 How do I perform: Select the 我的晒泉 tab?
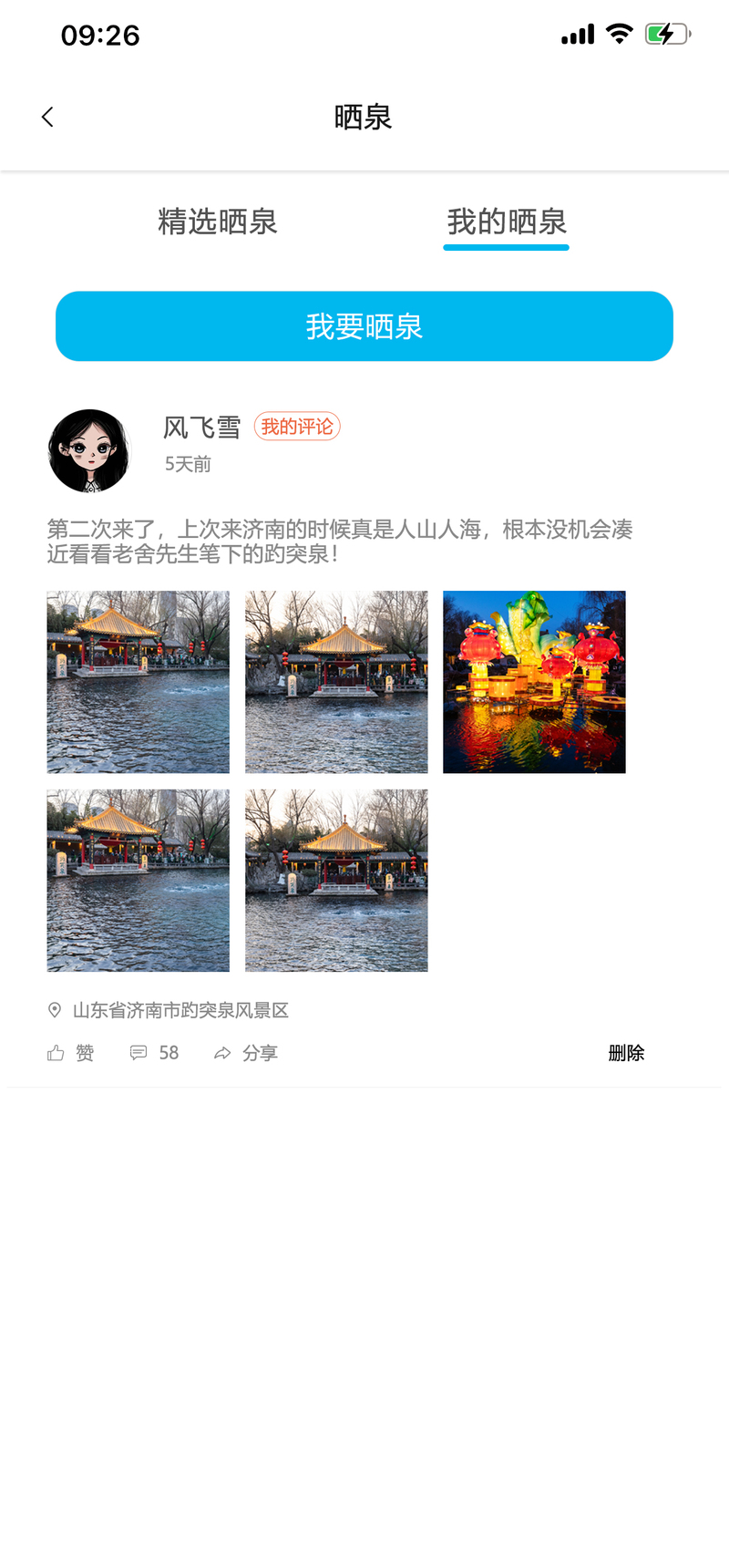coord(507,222)
